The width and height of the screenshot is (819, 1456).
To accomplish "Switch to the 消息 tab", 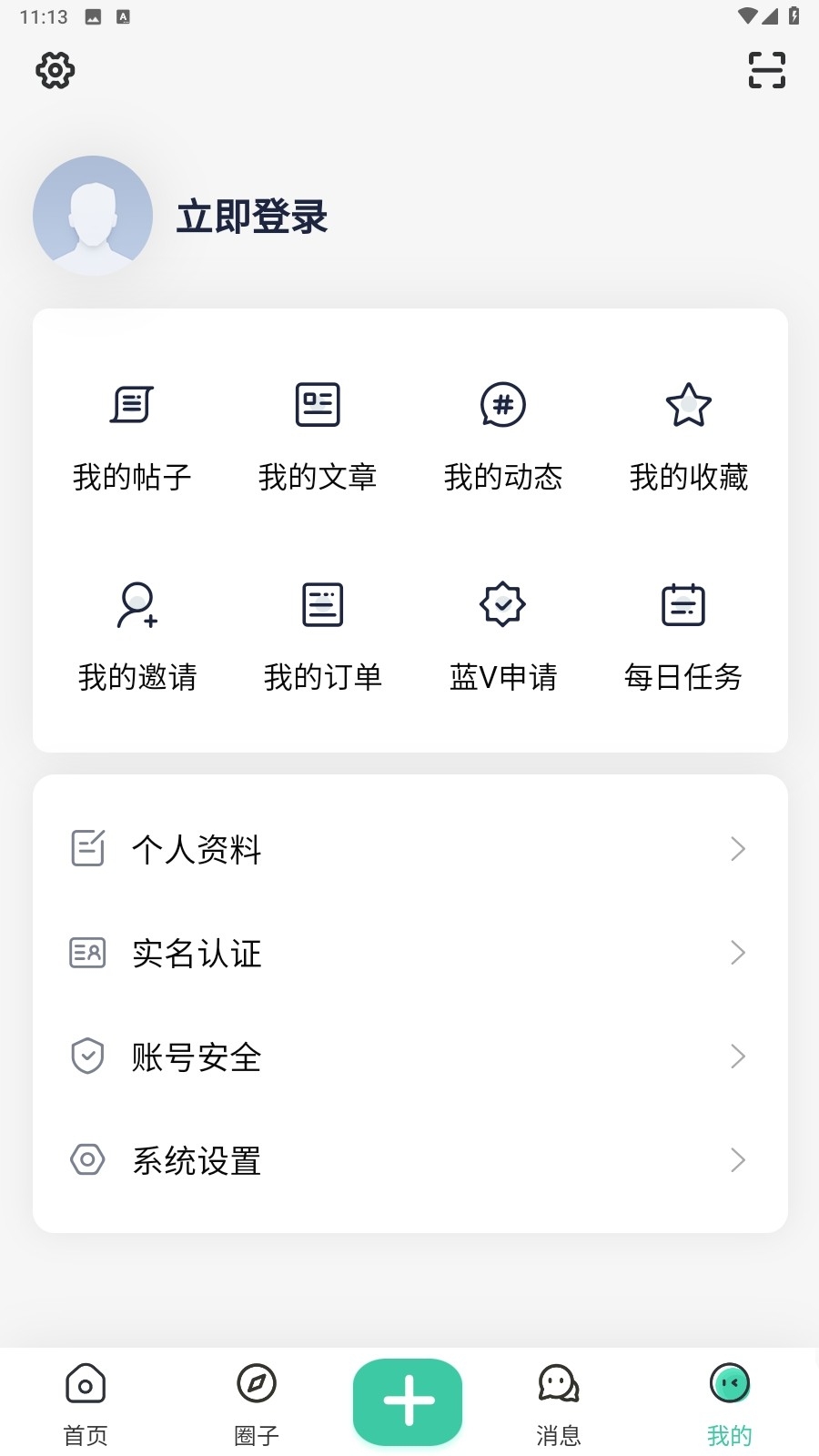I will point(559,1403).
